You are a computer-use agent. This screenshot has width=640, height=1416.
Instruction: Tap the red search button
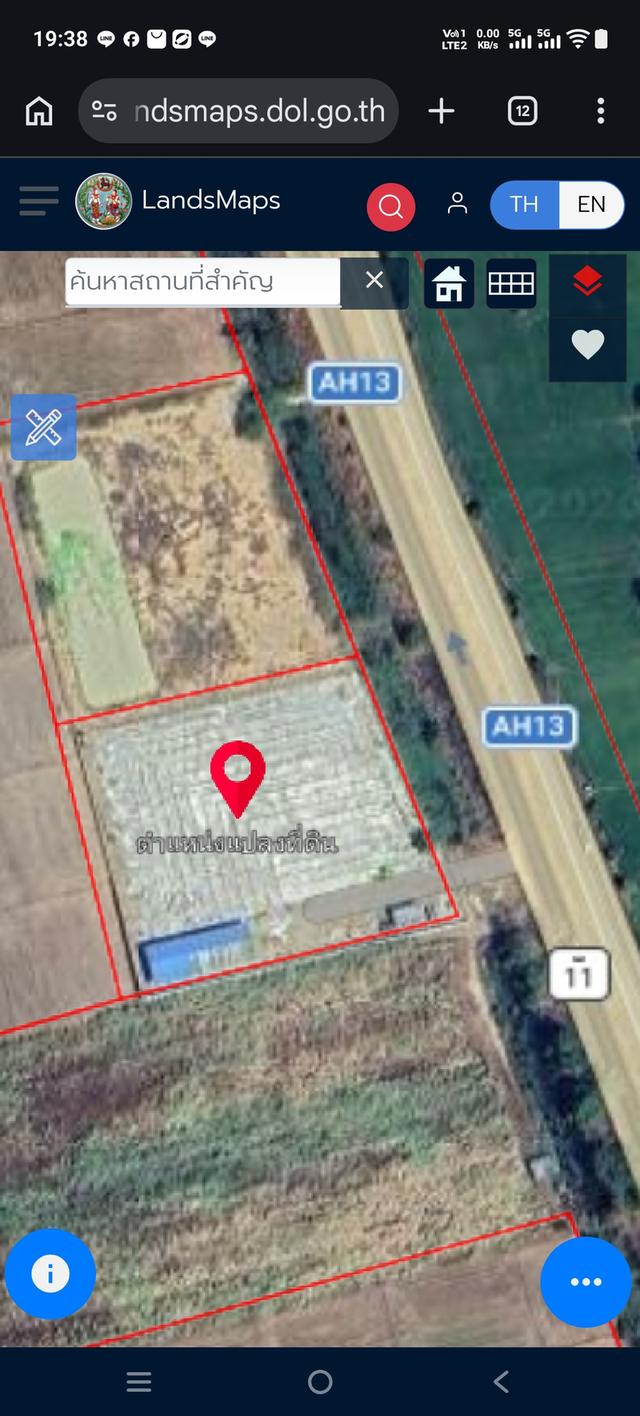coord(391,207)
